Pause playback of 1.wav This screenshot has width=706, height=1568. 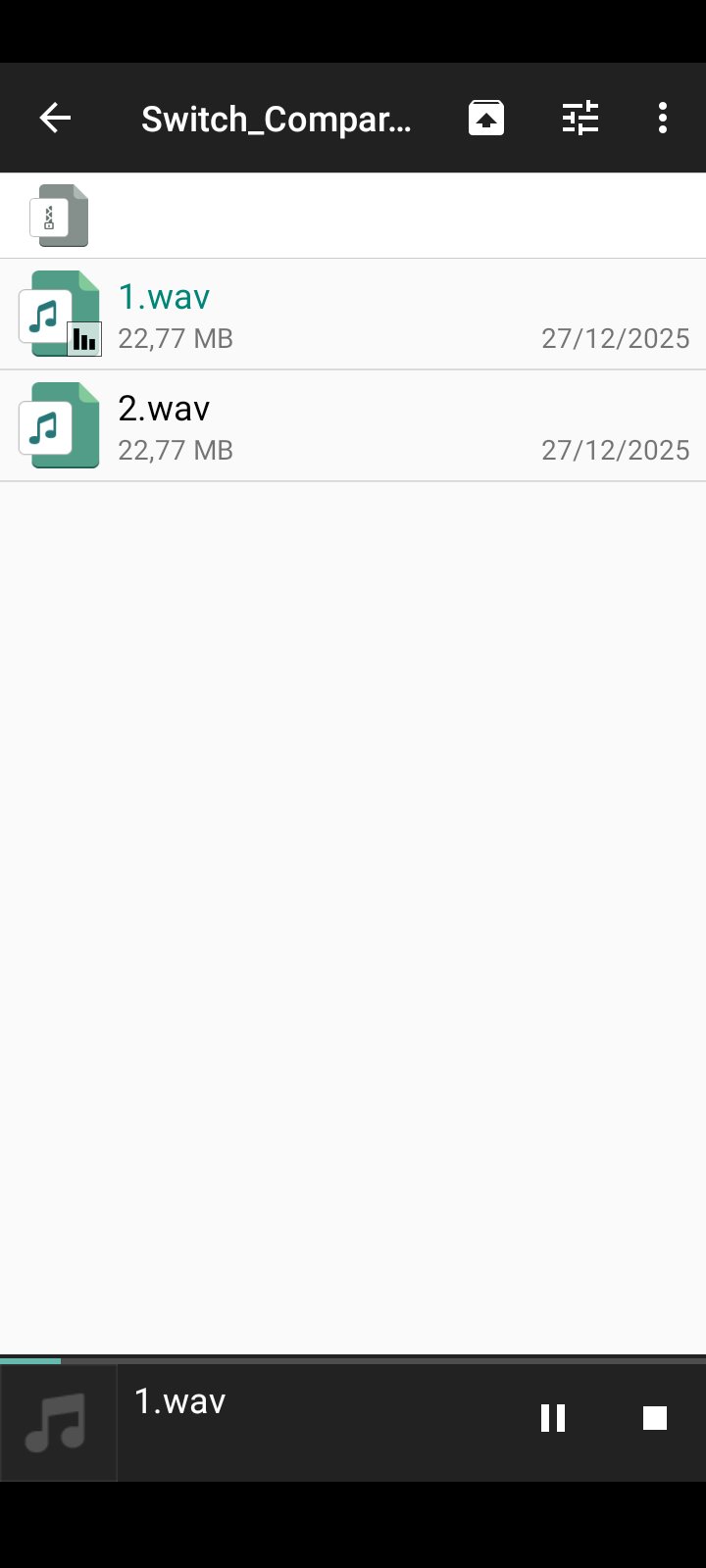coord(553,1417)
